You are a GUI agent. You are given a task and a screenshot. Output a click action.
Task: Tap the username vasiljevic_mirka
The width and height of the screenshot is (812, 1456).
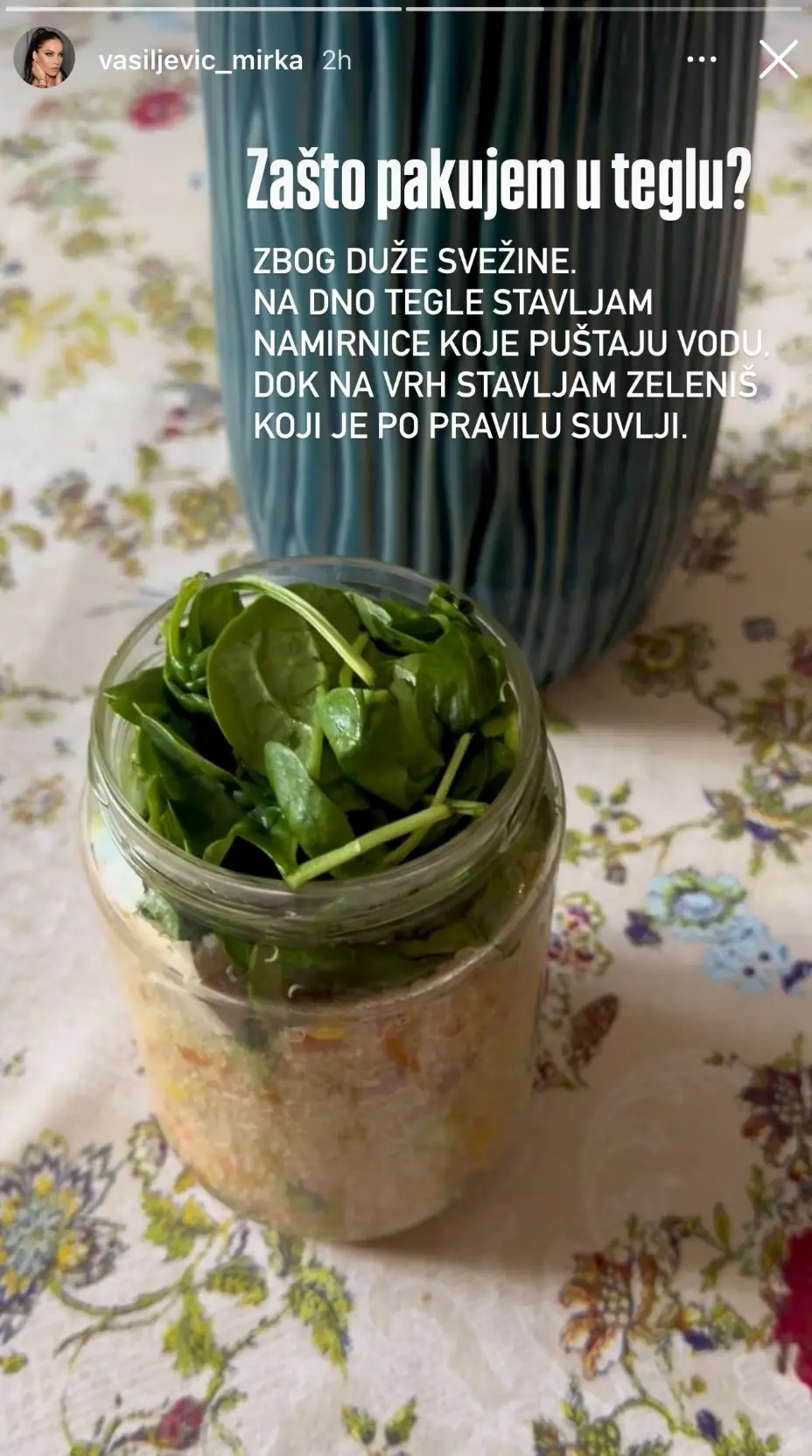[x=200, y=60]
